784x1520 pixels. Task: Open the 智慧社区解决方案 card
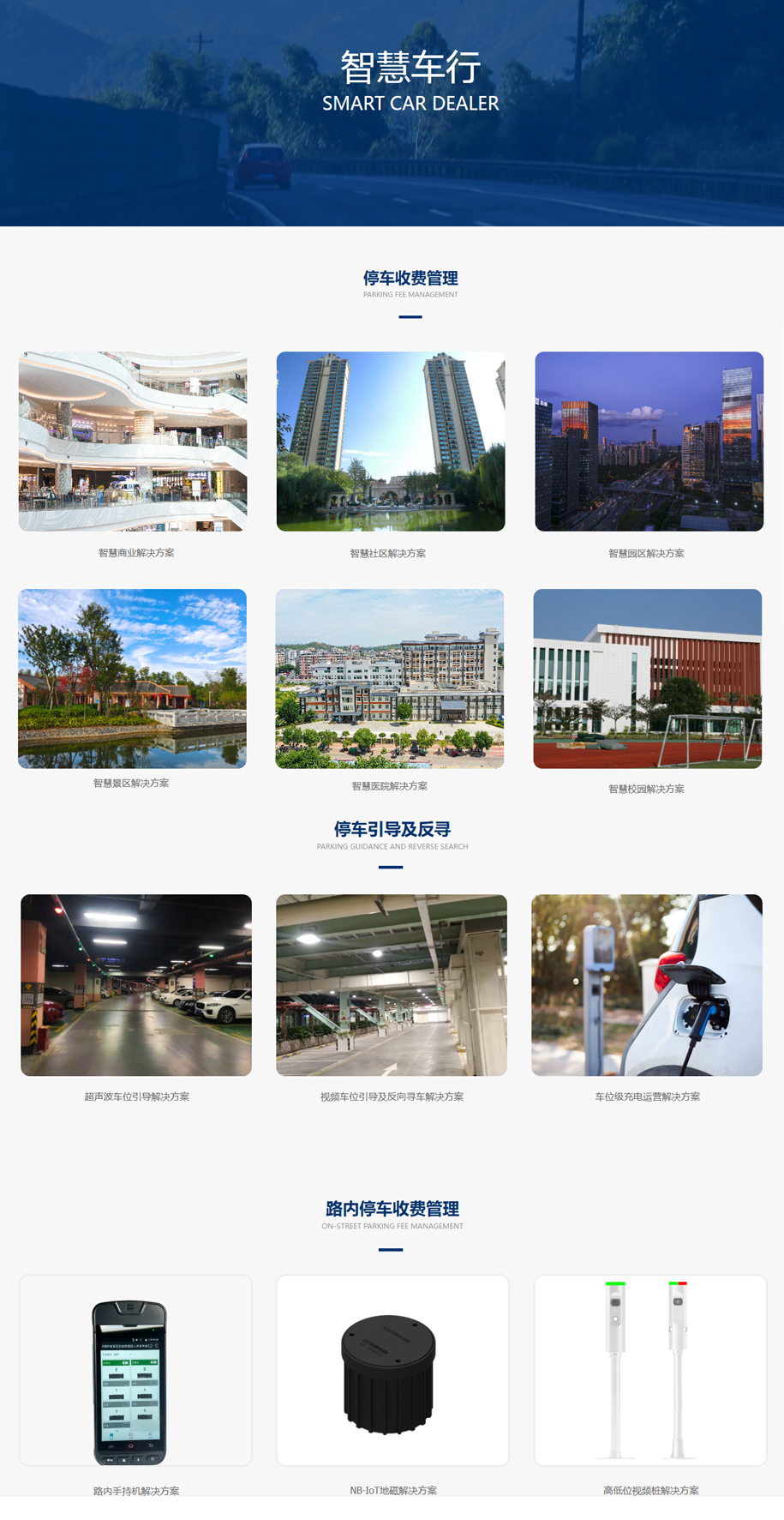(x=391, y=442)
